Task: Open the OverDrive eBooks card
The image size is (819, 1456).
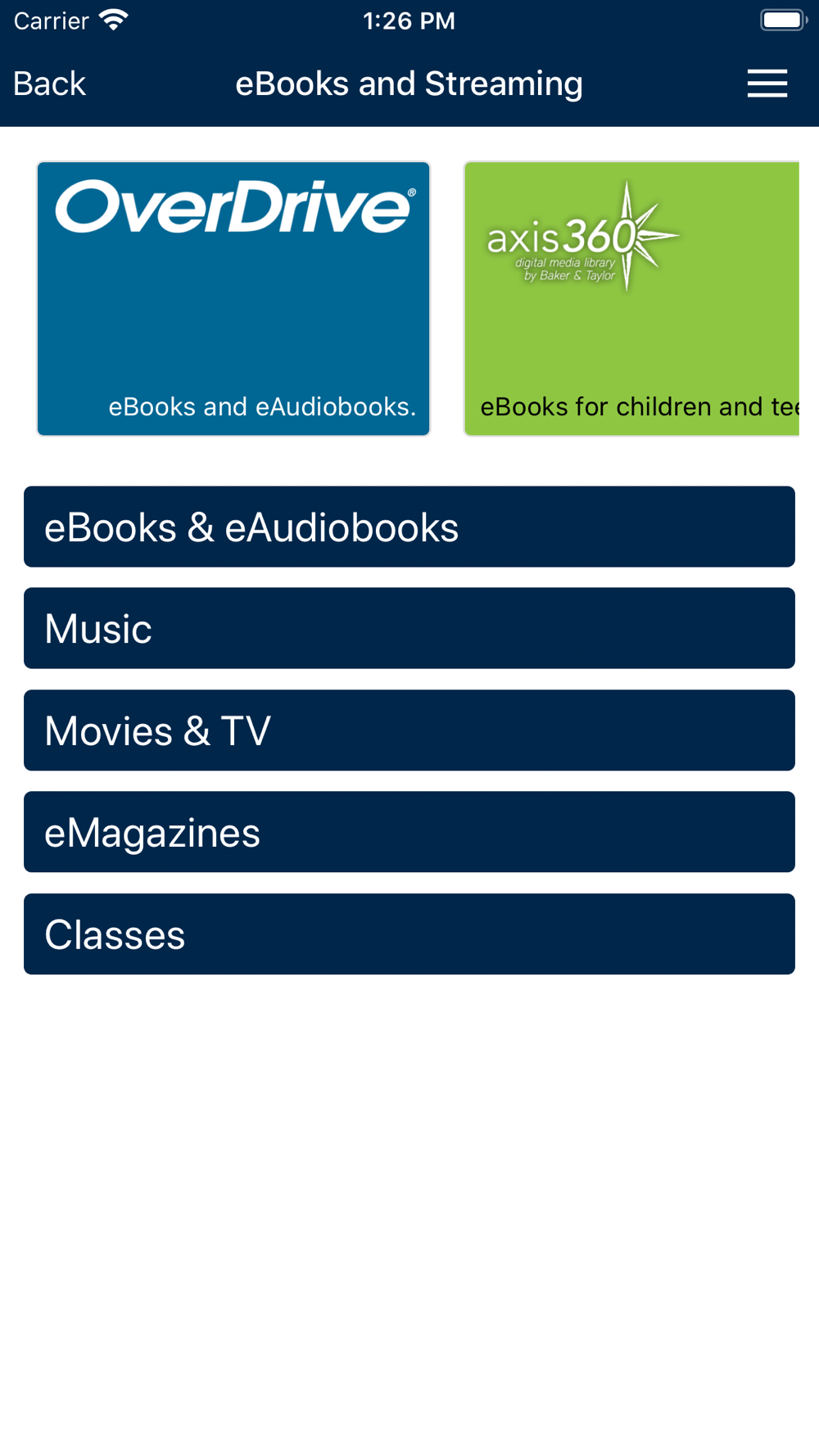Action: point(233,299)
